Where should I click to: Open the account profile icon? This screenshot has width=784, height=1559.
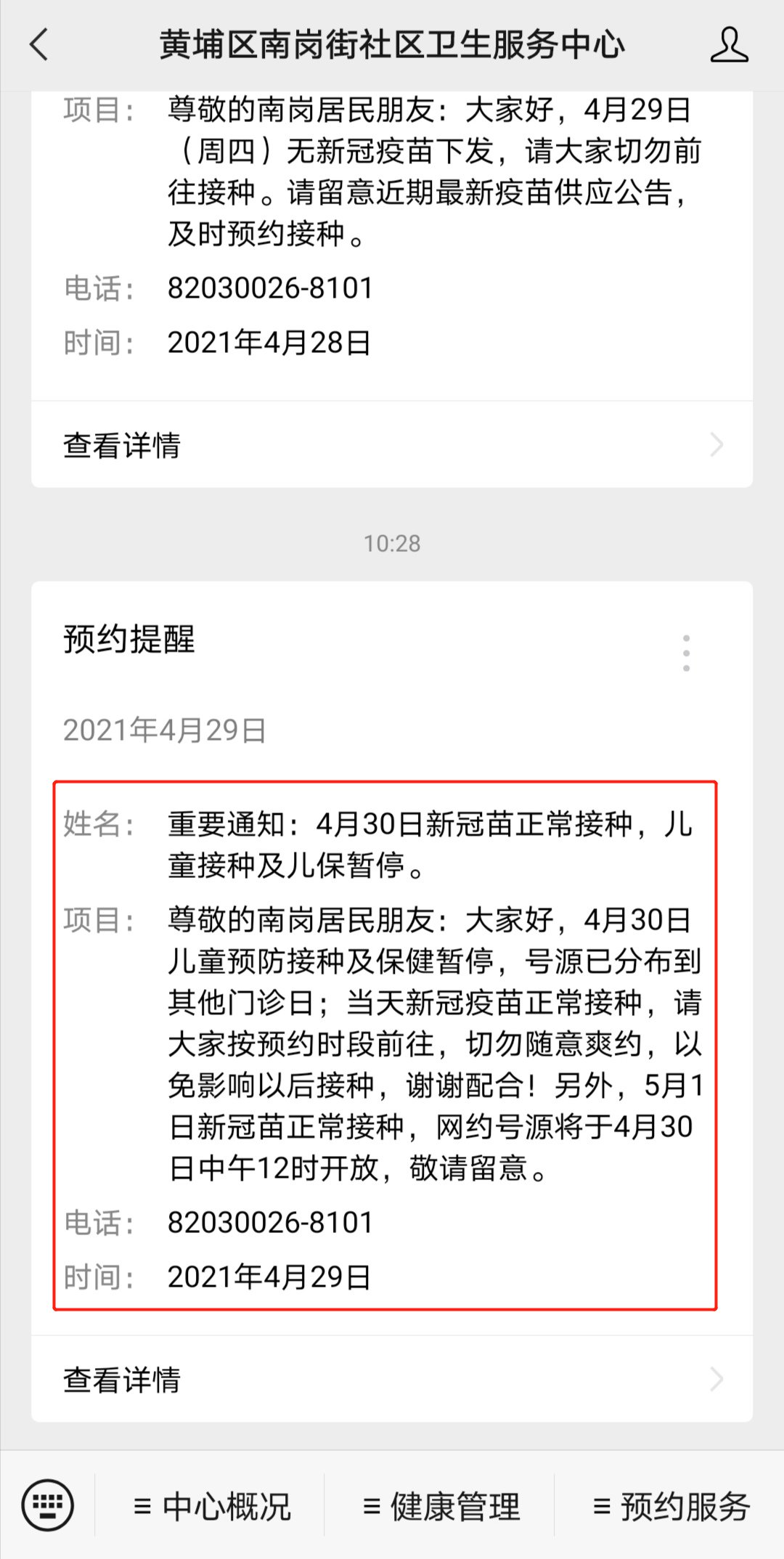729,45
